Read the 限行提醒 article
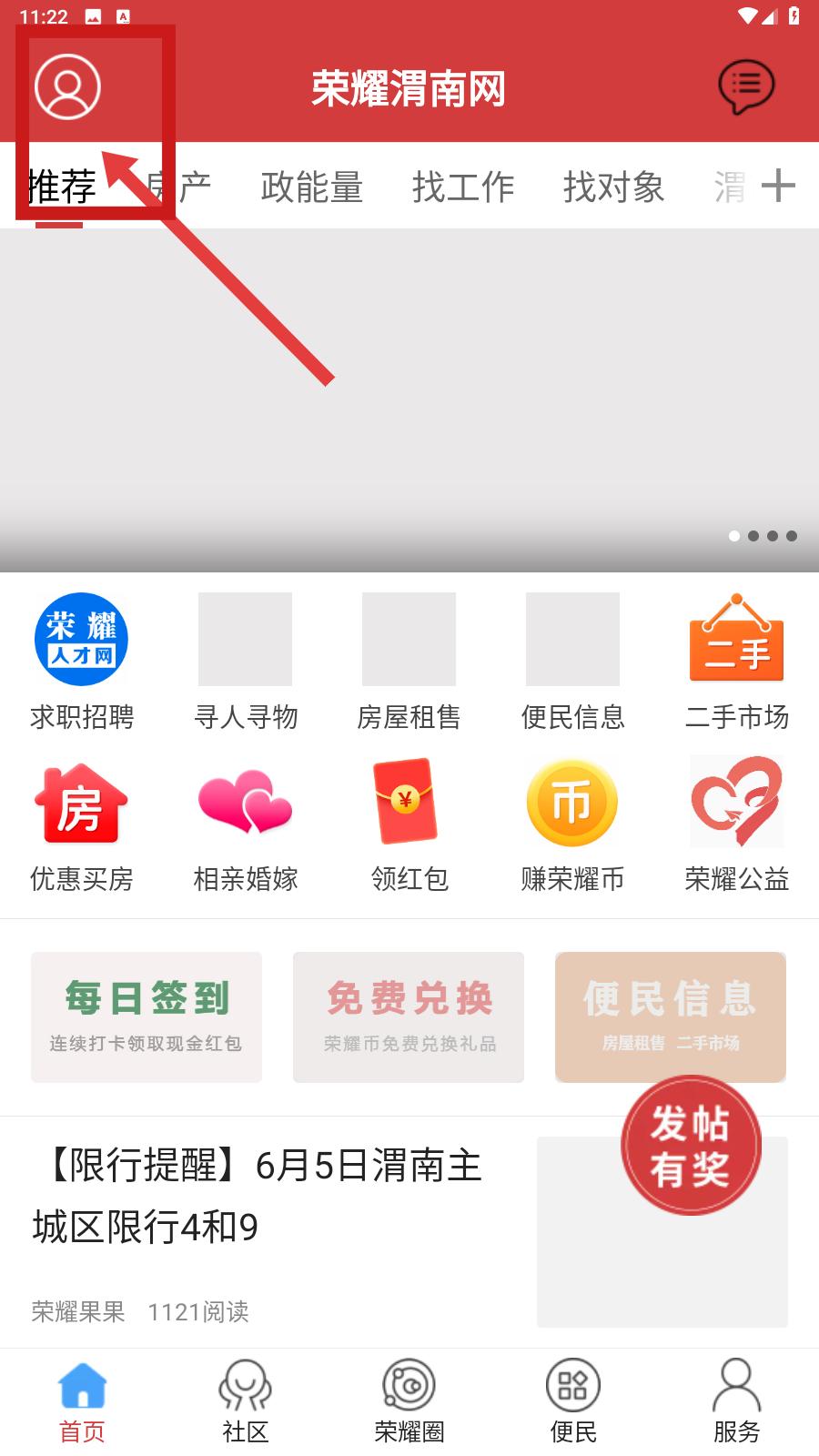The width and height of the screenshot is (819, 1456). [x=259, y=1196]
